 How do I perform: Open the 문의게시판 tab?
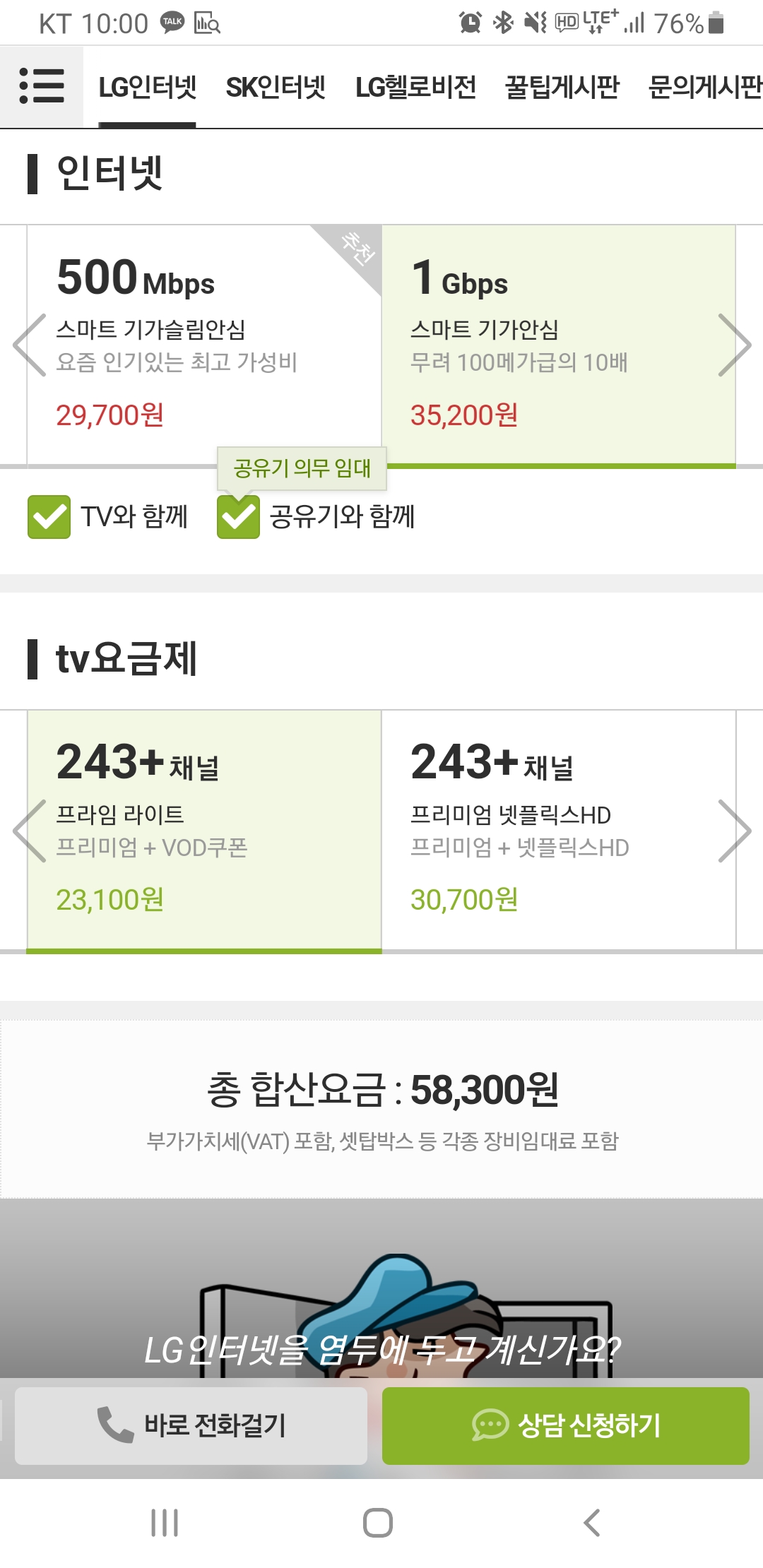704,88
